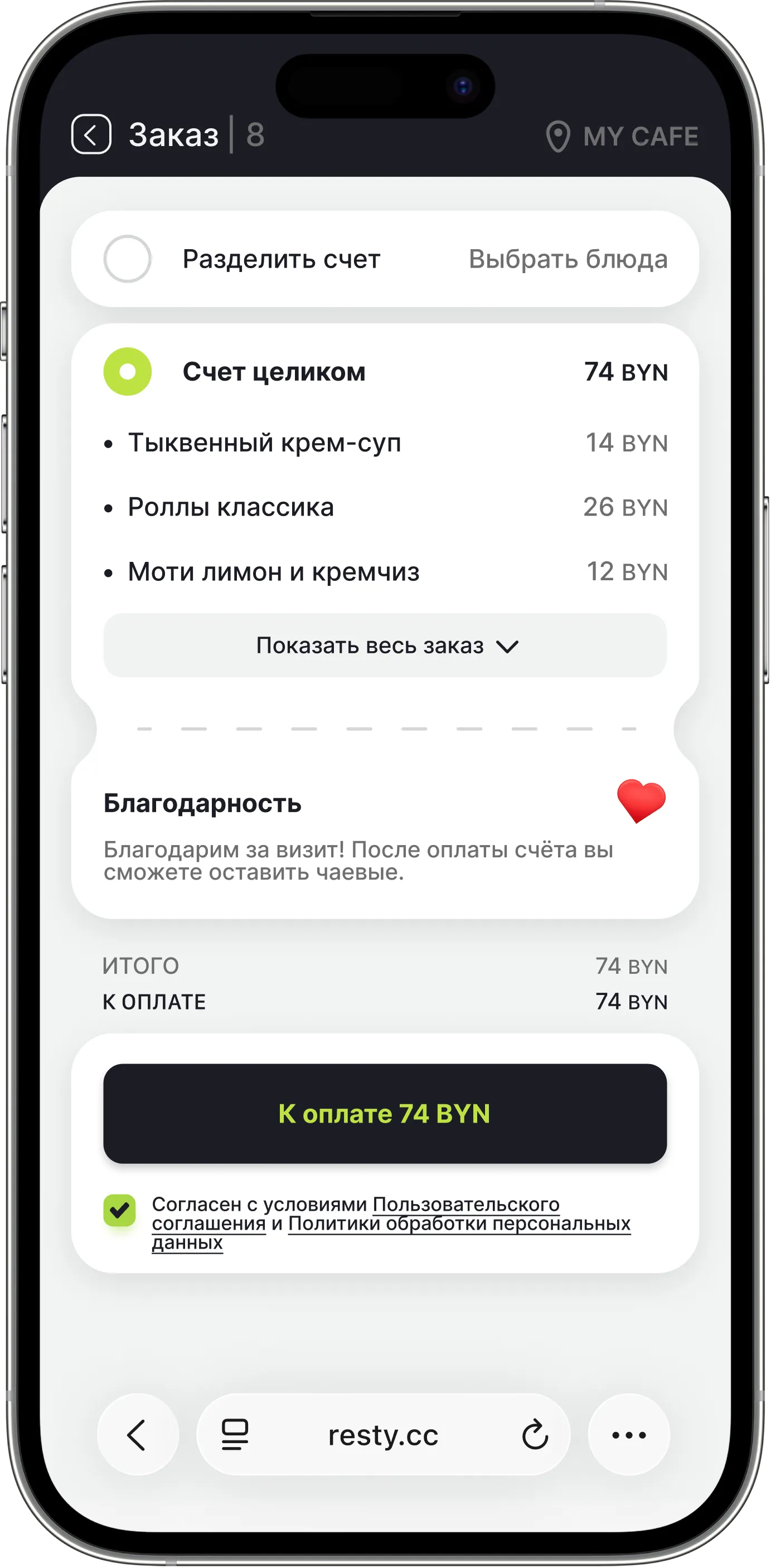Tap the location pin beside MY CAFE
The width and height of the screenshot is (771, 1568).
559,135
